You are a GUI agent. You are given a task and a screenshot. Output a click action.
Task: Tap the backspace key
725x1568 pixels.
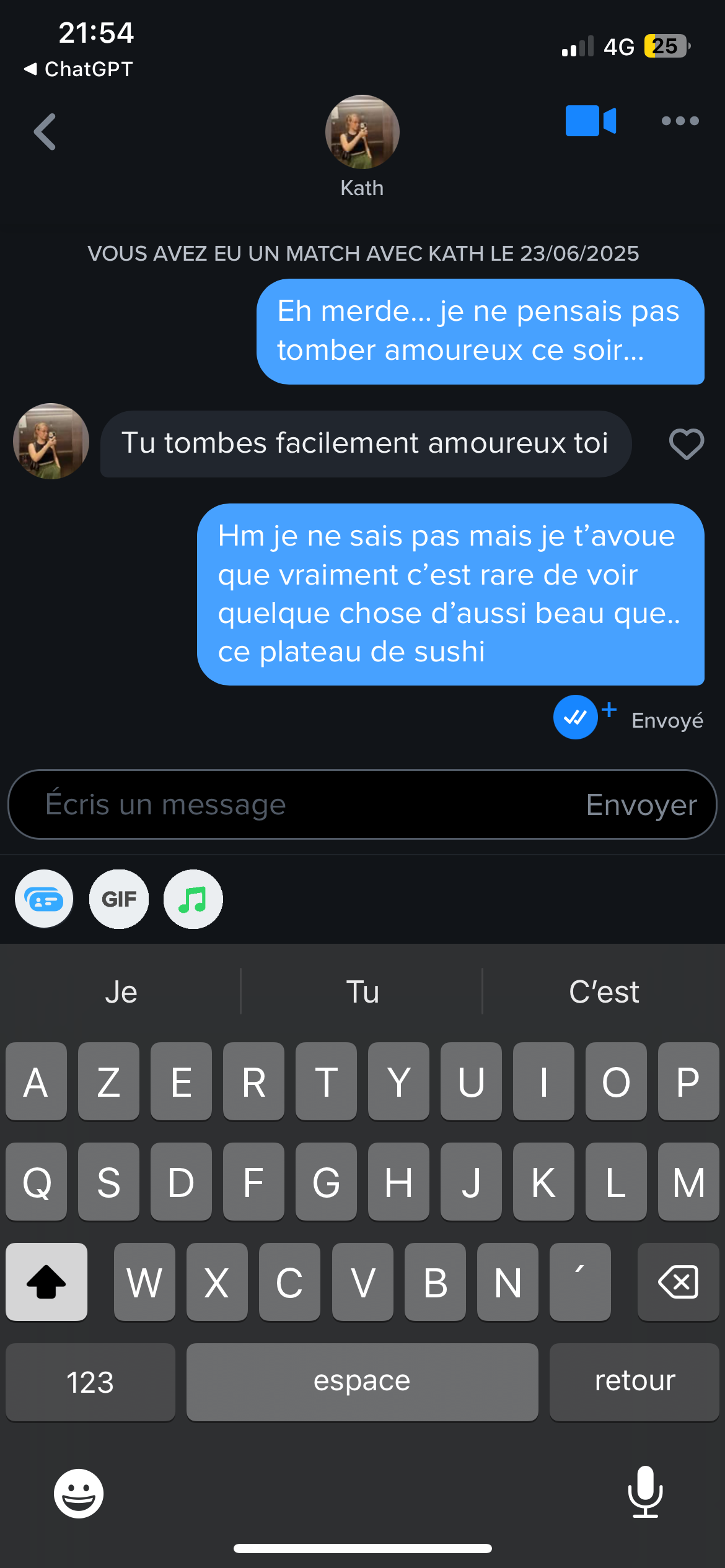click(678, 1282)
